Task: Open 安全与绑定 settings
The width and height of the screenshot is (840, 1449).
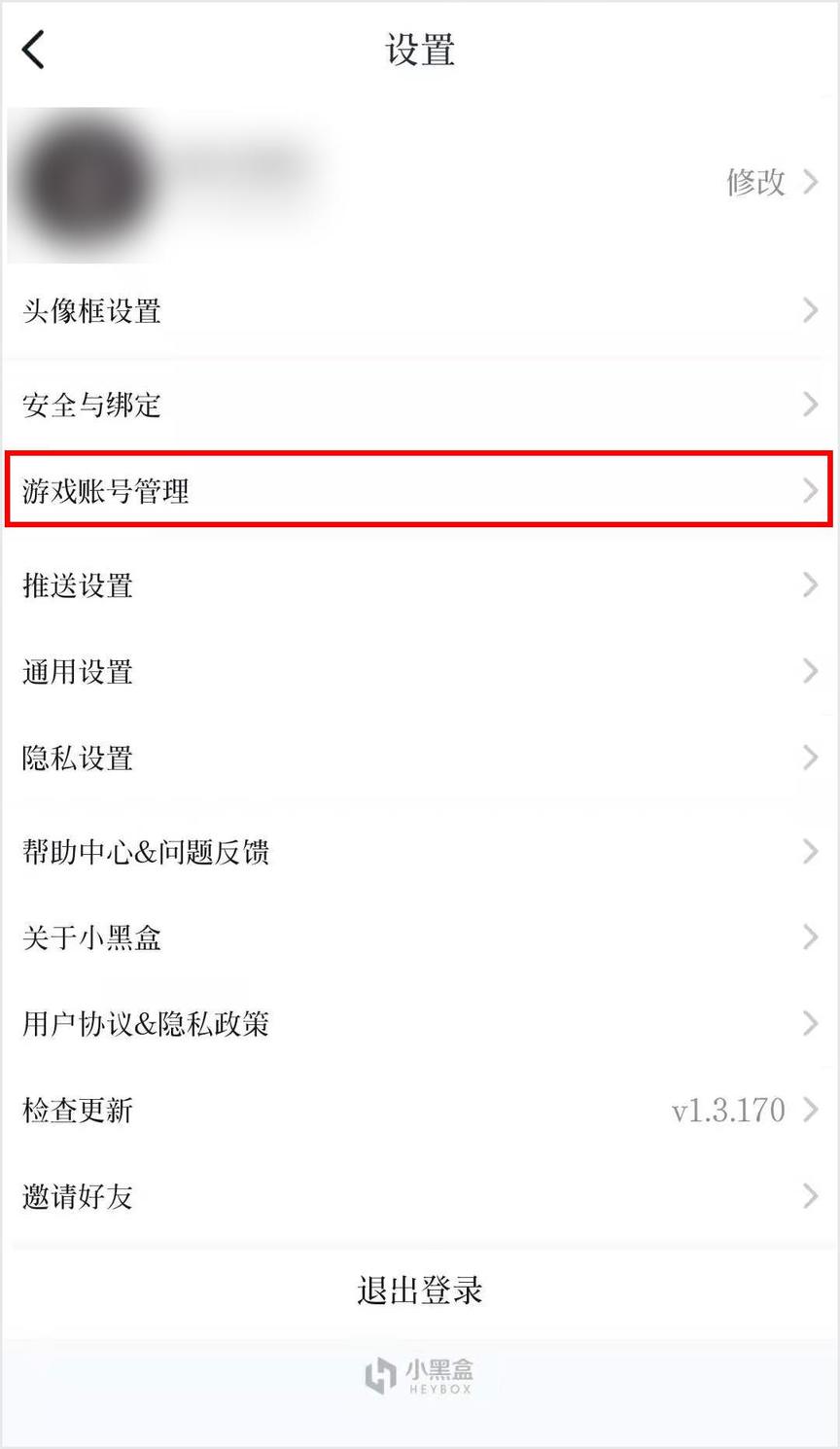Action: 91,405
